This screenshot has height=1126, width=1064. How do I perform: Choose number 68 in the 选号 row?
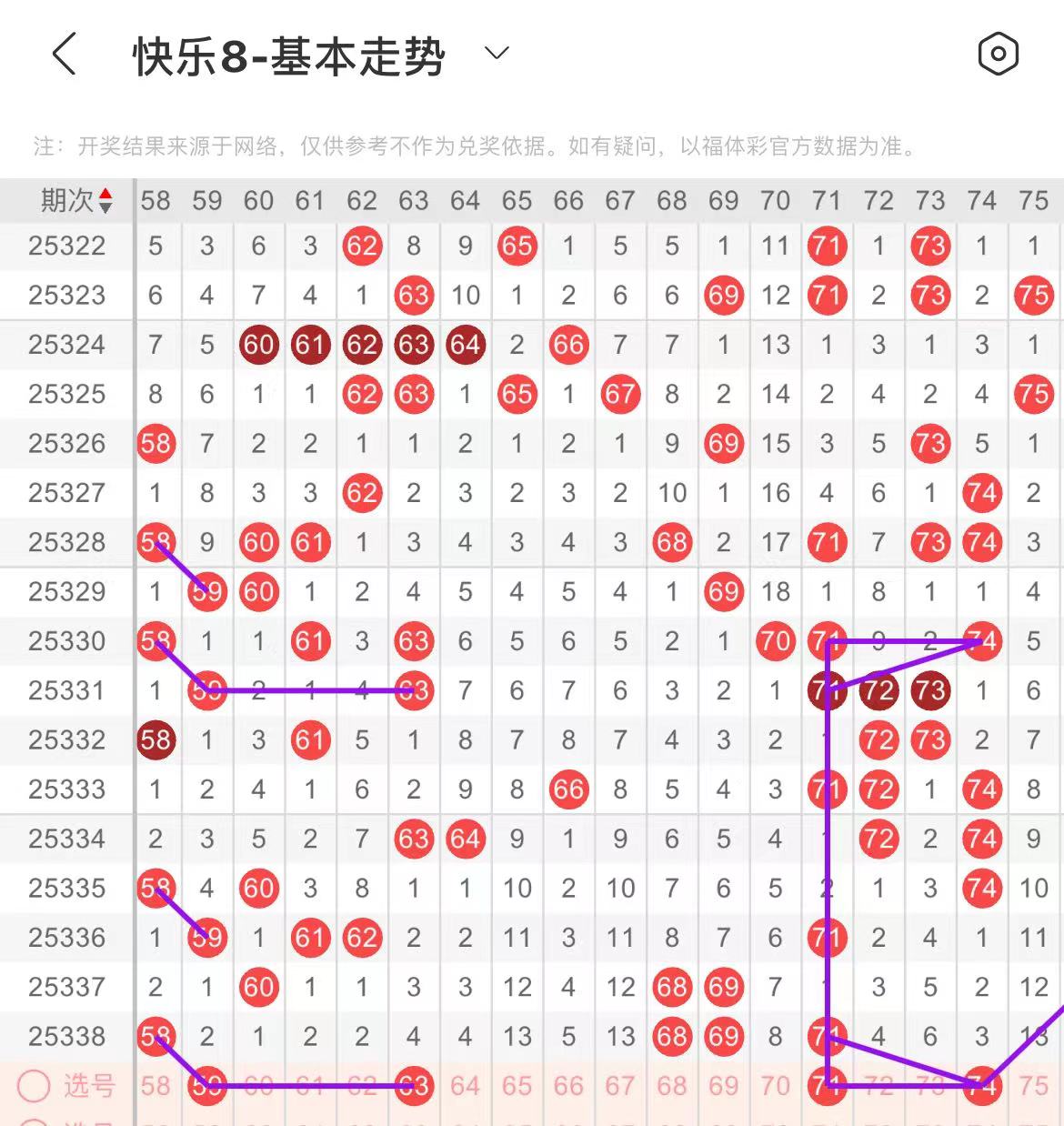672,1085
